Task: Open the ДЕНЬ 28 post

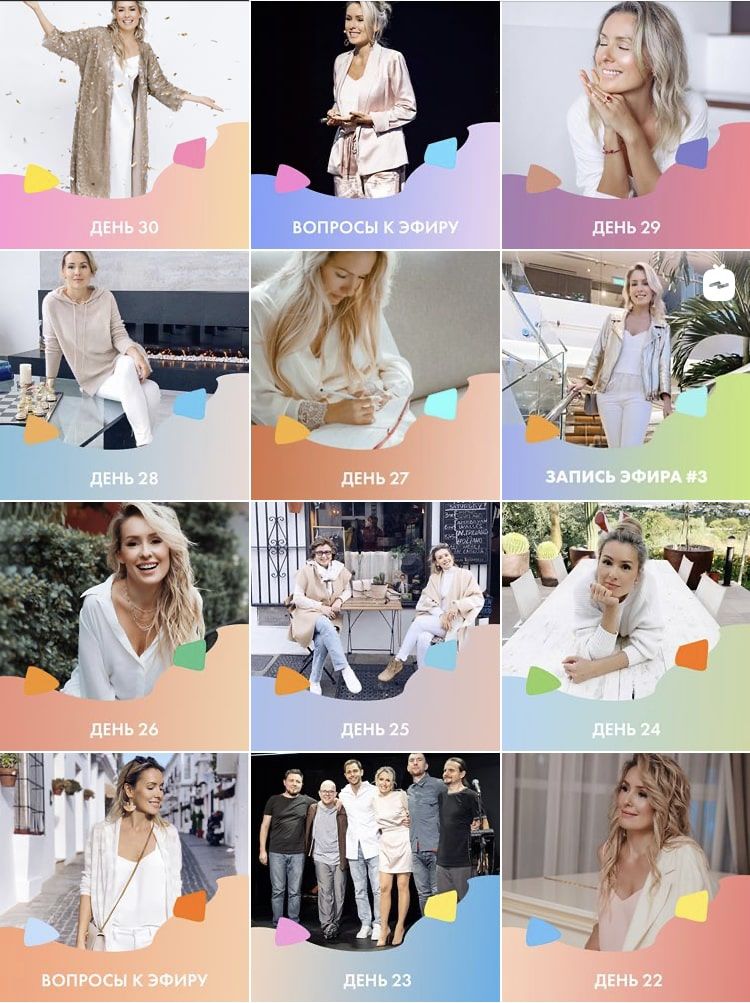Action: point(124,375)
